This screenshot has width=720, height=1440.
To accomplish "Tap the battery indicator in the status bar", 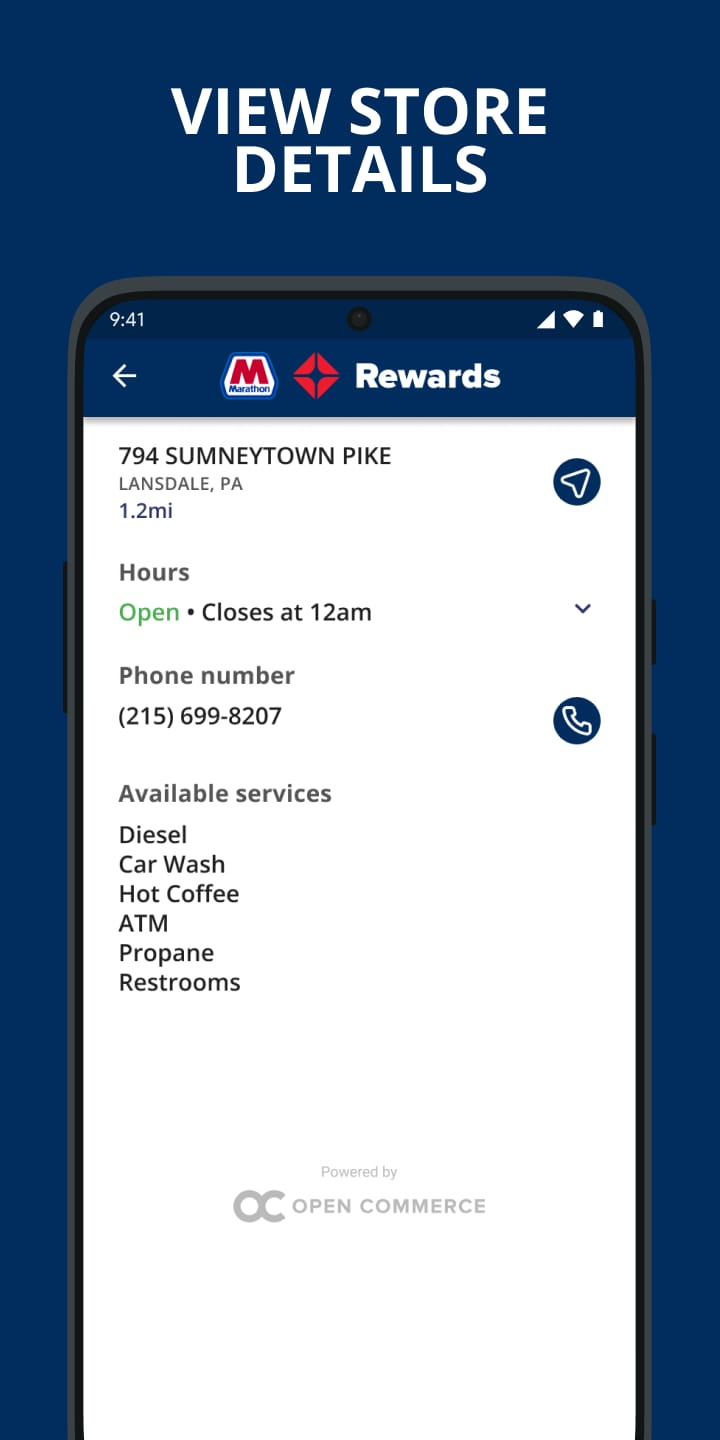I will (x=598, y=319).
